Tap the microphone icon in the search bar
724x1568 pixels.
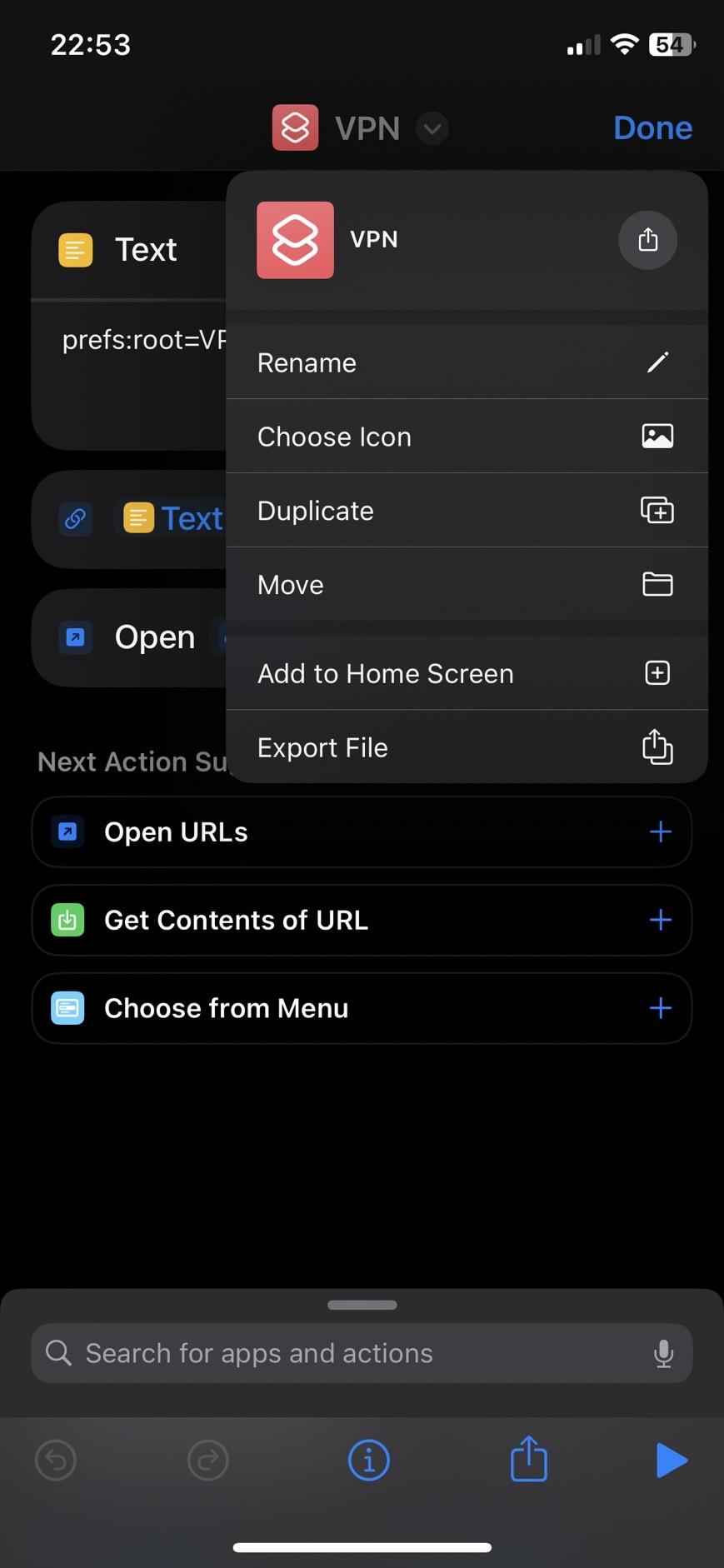[663, 1354]
